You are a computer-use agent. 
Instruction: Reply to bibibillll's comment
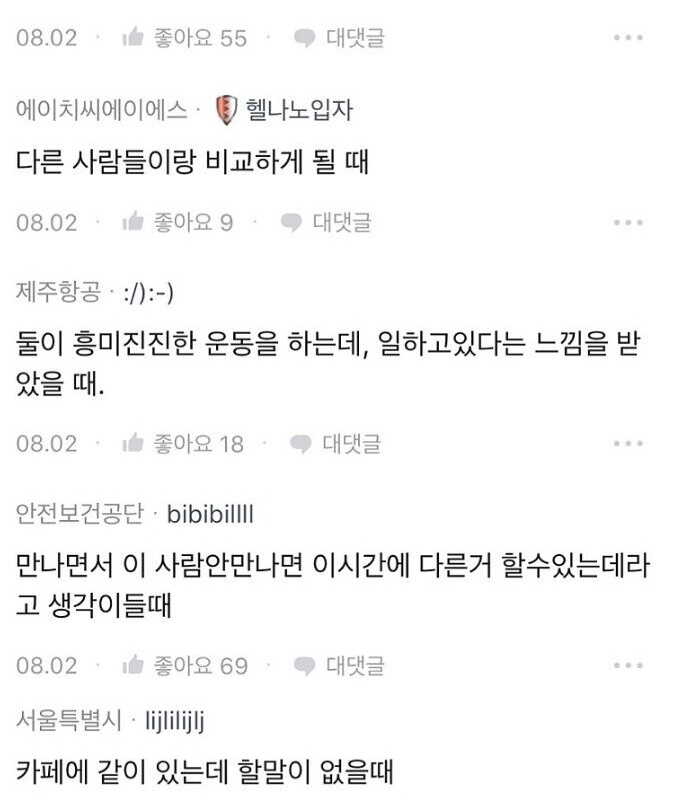coord(340,665)
